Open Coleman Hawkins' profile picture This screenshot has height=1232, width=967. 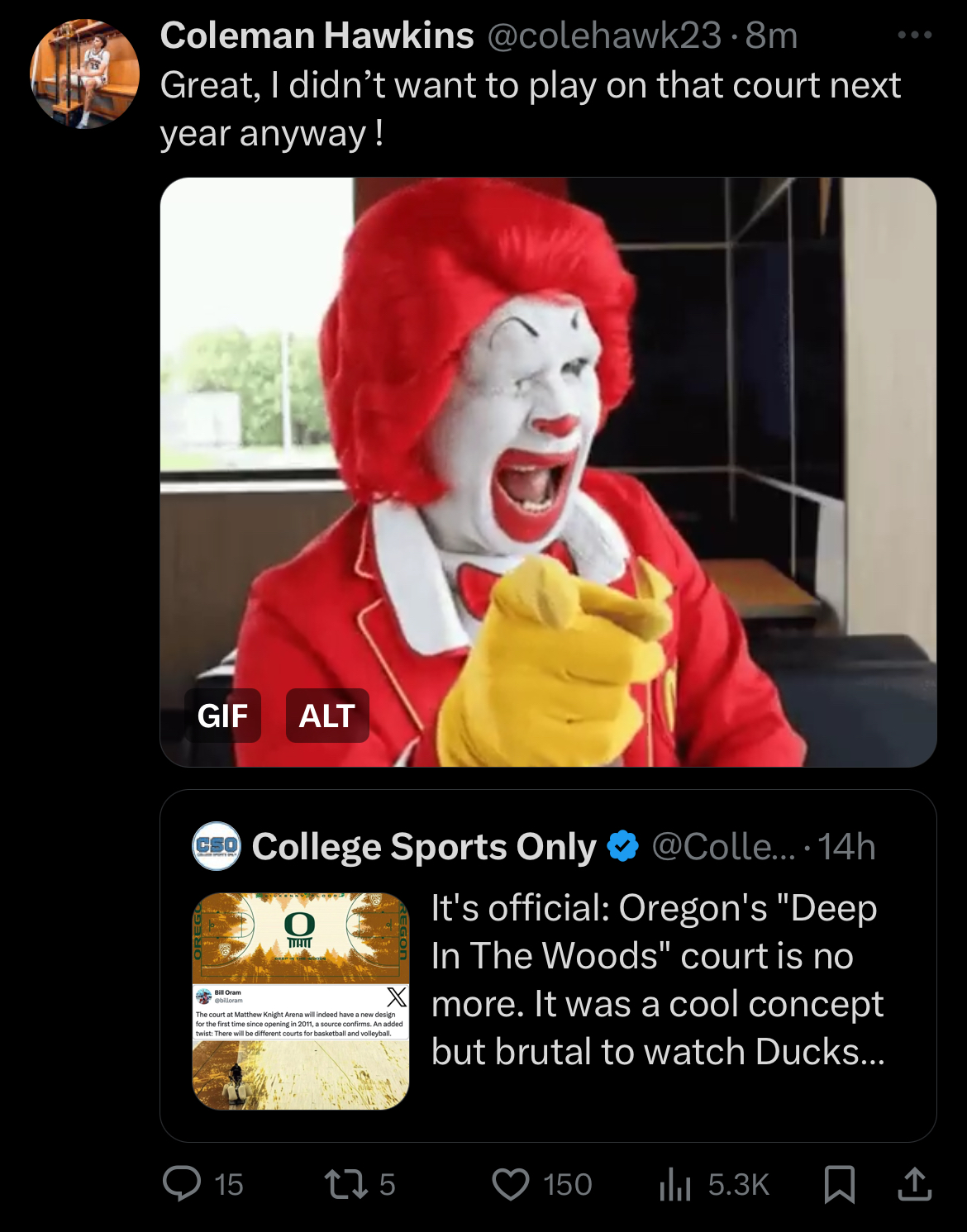[x=84, y=74]
